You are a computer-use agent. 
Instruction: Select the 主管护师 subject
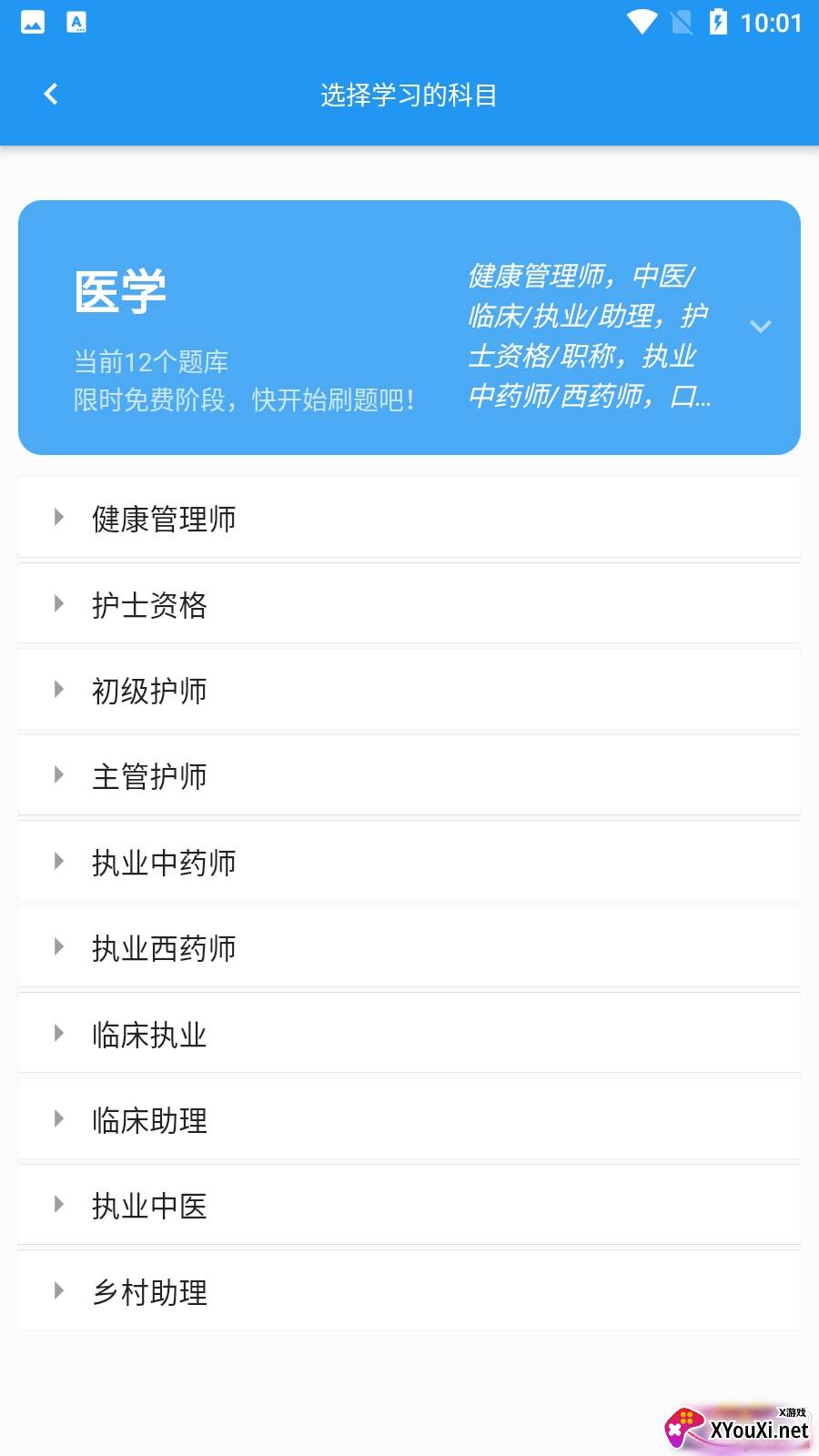point(151,775)
